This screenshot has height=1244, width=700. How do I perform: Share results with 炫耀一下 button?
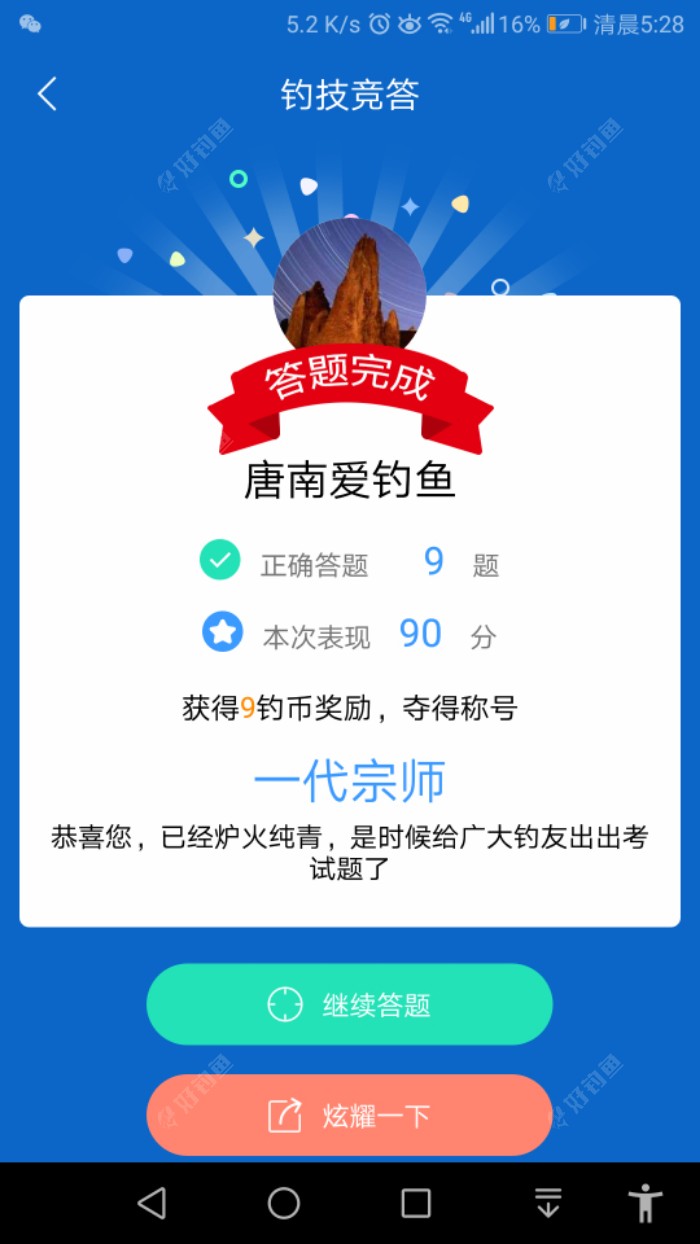[x=349, y=1114]
